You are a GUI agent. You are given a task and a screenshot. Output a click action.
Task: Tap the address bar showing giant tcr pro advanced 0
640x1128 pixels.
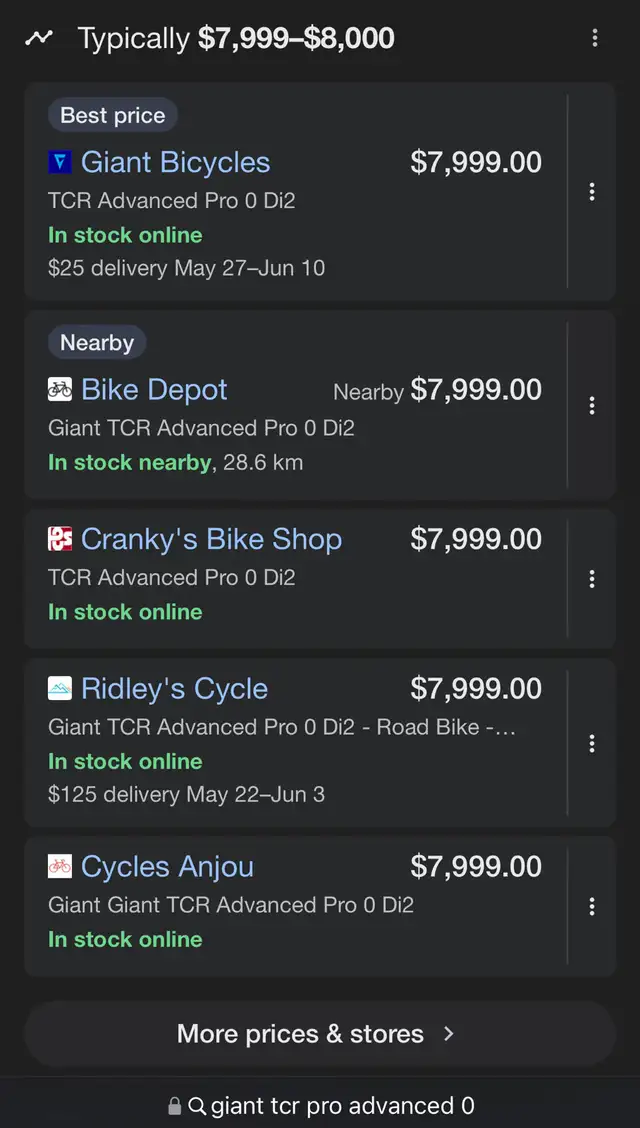click(x=320, y=1106)
